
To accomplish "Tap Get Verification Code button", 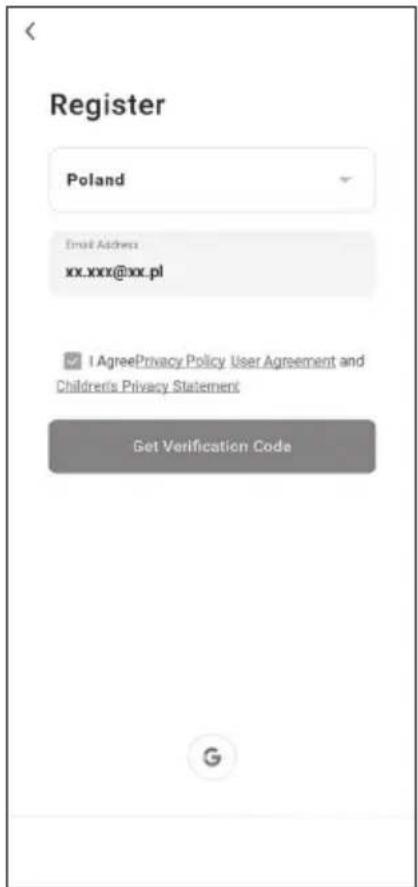I will (x=212, y=446).
